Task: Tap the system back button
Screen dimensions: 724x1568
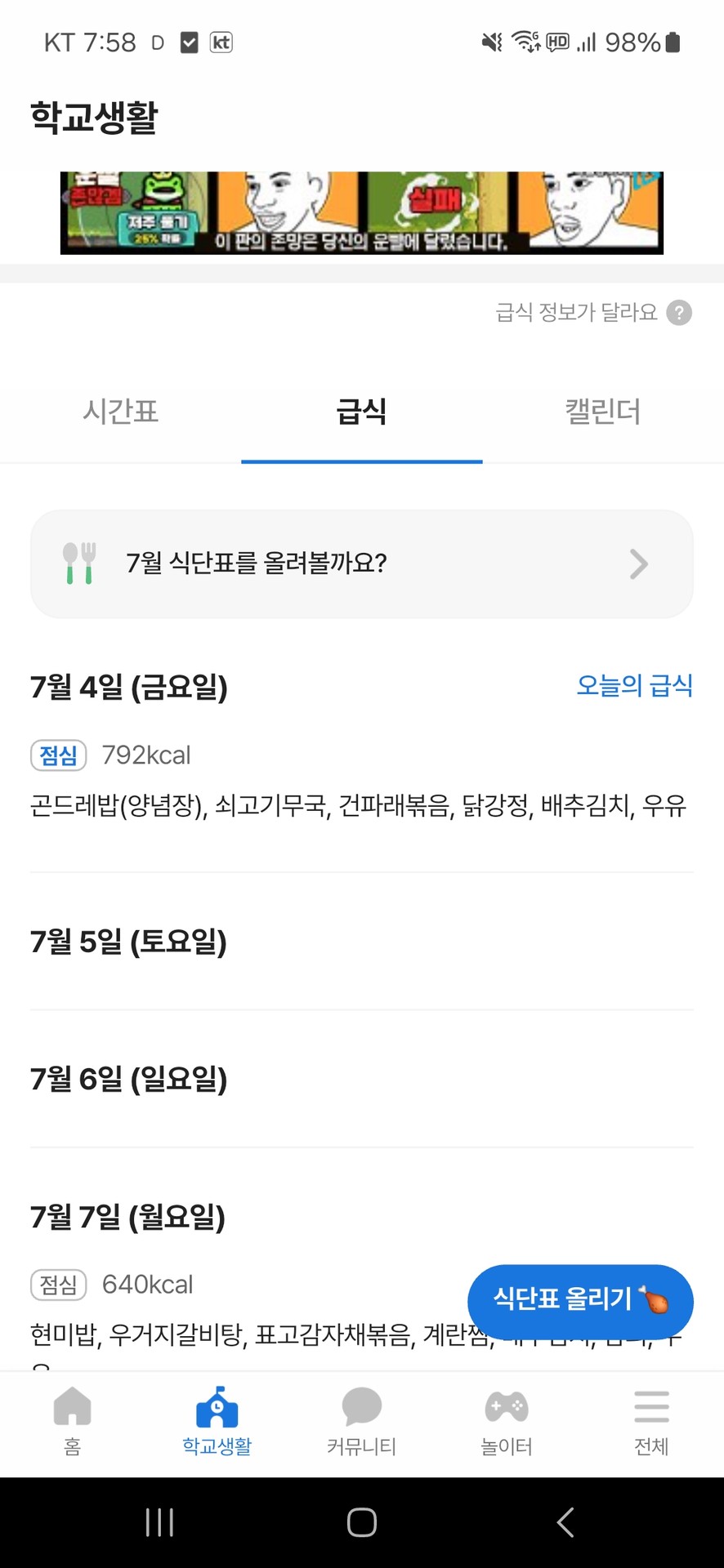Action: pos(565,1522)
